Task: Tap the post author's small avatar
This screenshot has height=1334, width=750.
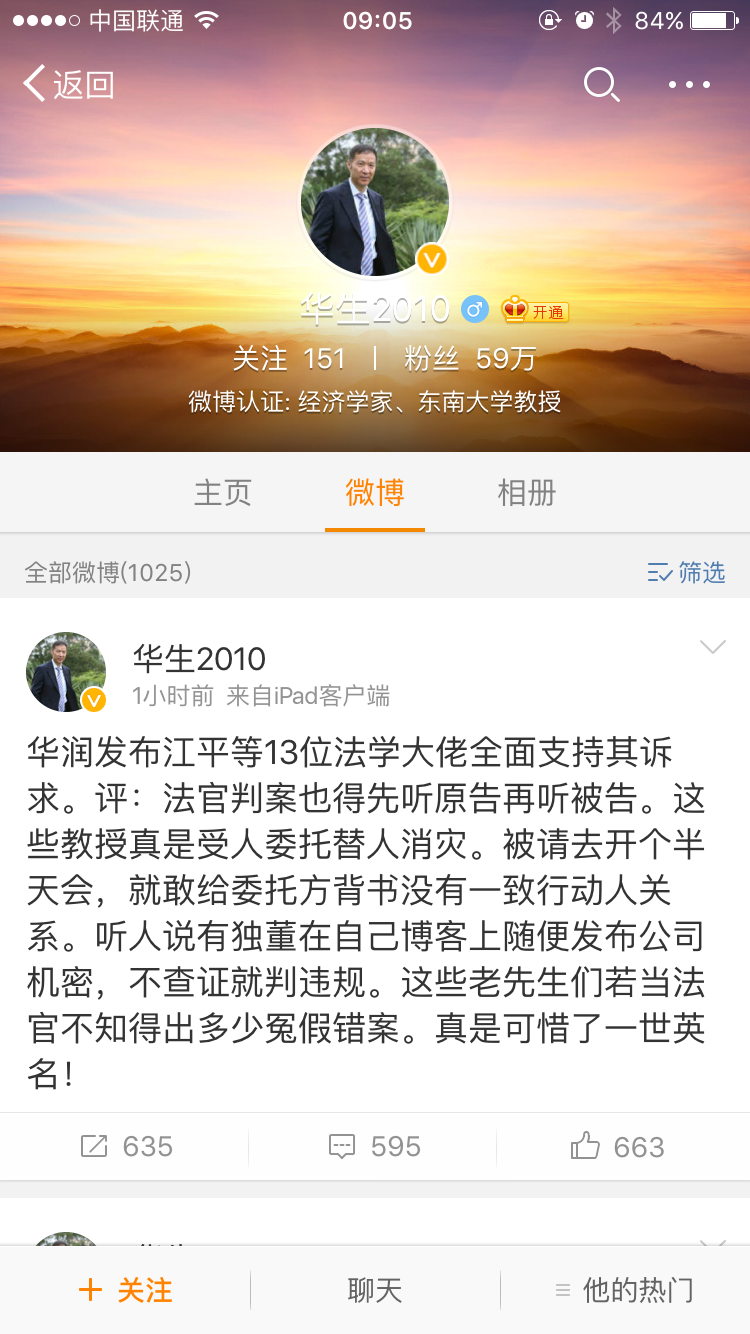Action: click(x=66, y=672)
